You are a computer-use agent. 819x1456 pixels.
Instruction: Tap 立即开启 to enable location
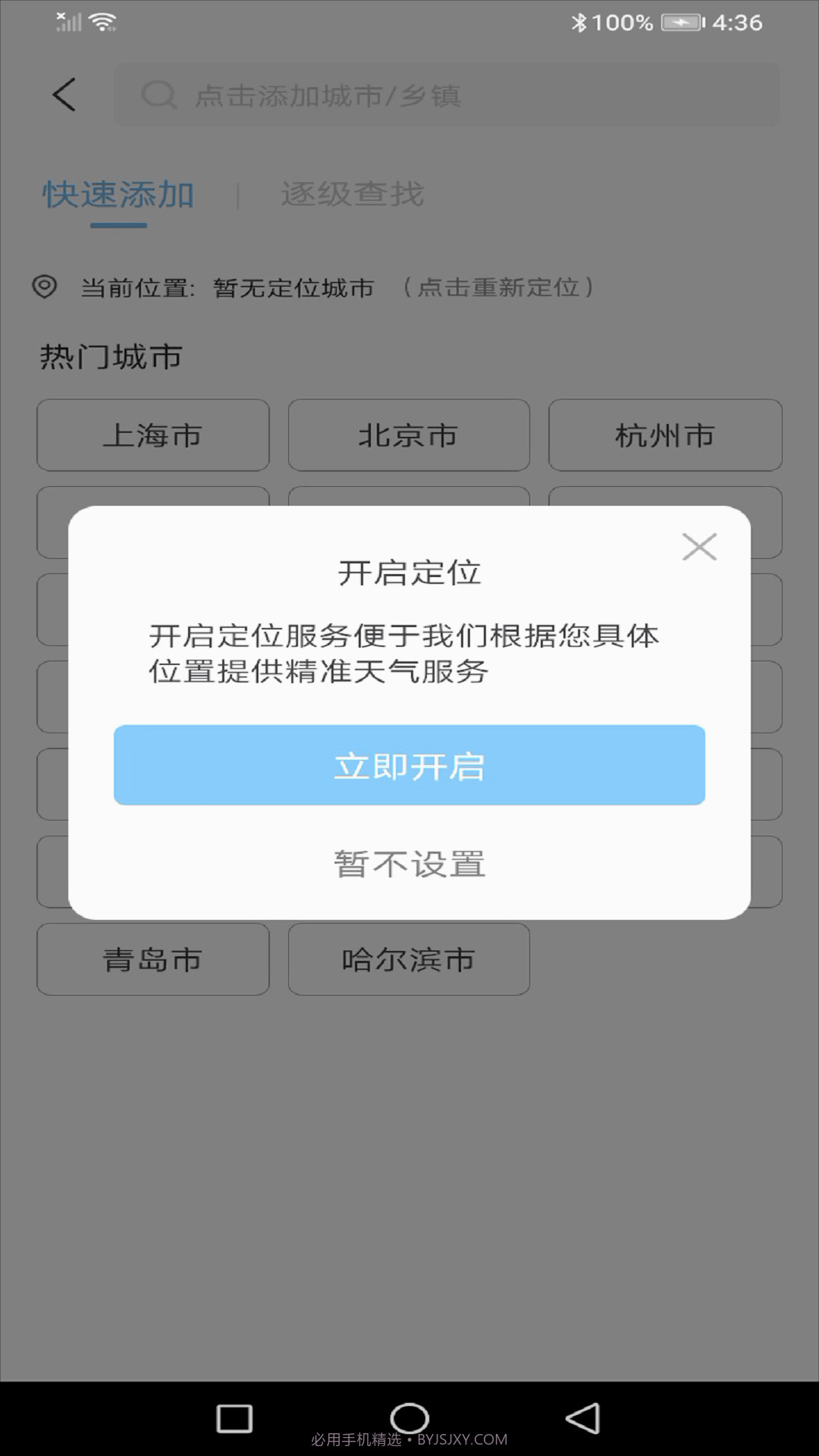(x=409, y=766)
